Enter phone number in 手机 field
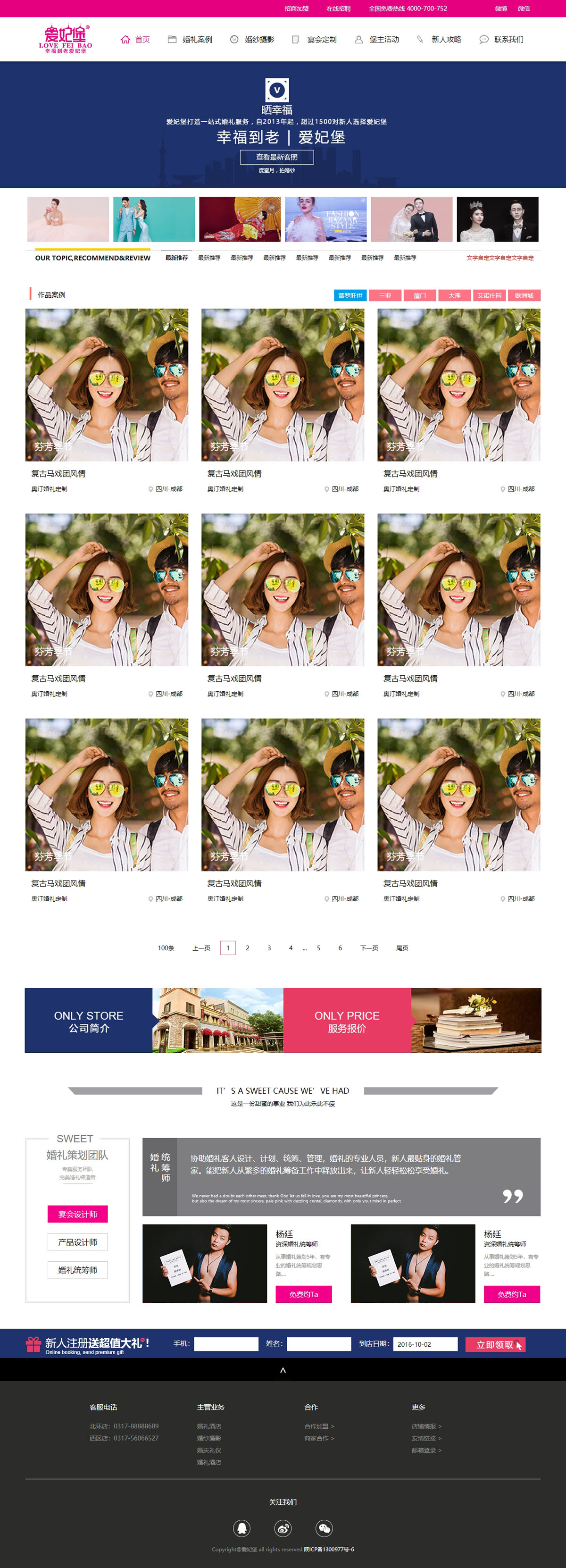Image resolution: width=566 pixels, height=1568 pixels. click(x=226, y=1343)
